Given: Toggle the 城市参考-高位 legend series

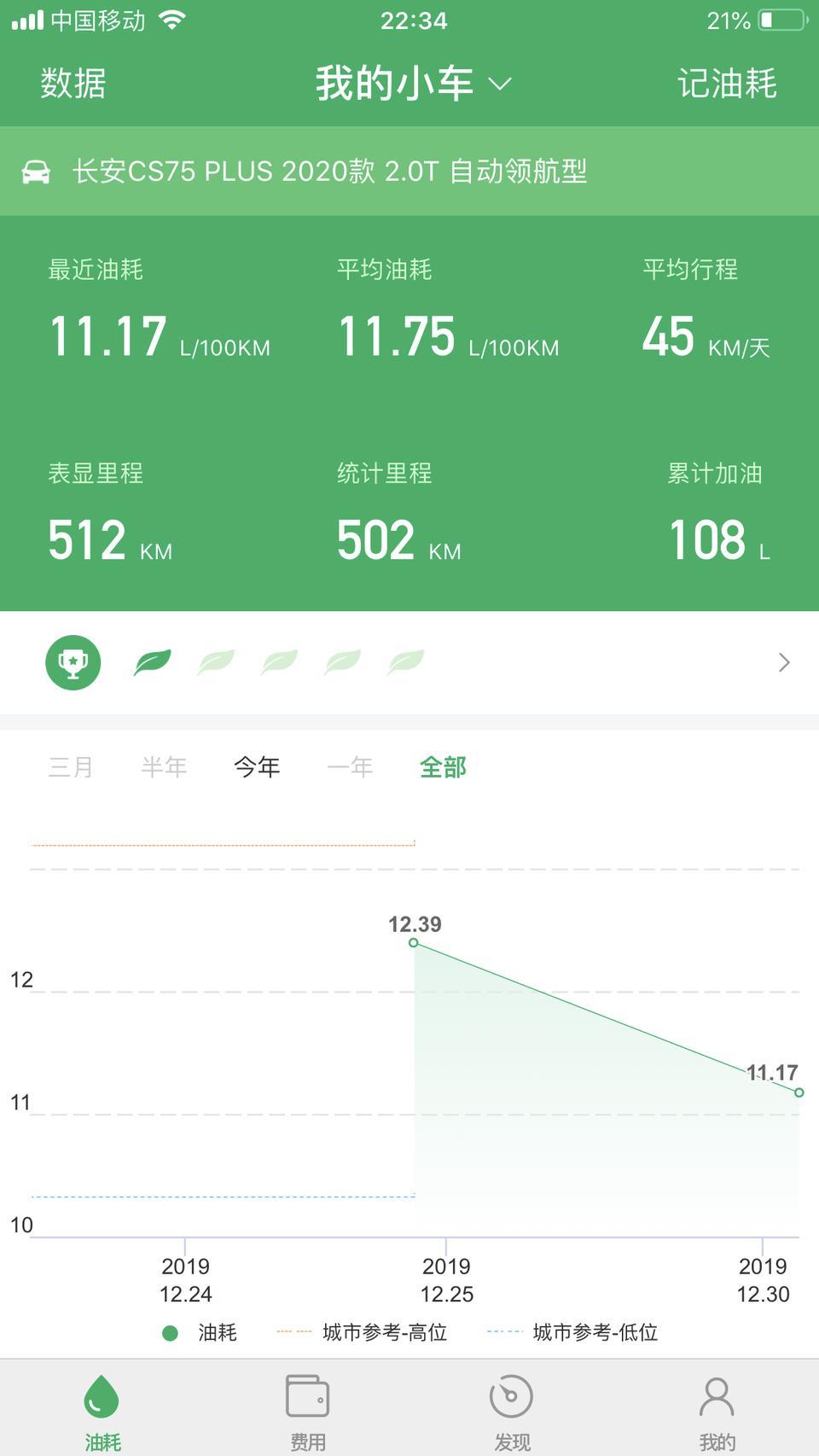Looking at the screenshot, I should click(x=362, y=1332).
